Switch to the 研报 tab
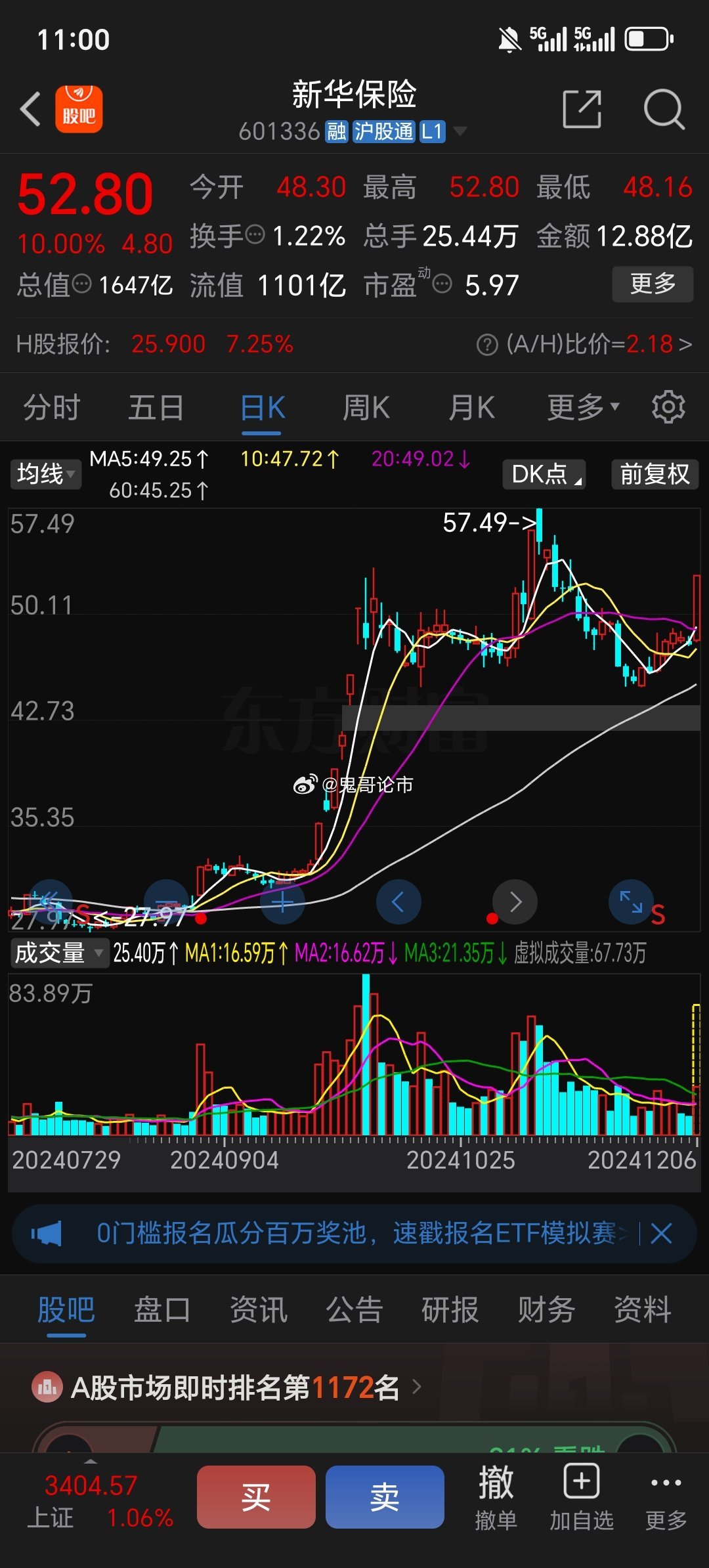 coord(450,1310)
